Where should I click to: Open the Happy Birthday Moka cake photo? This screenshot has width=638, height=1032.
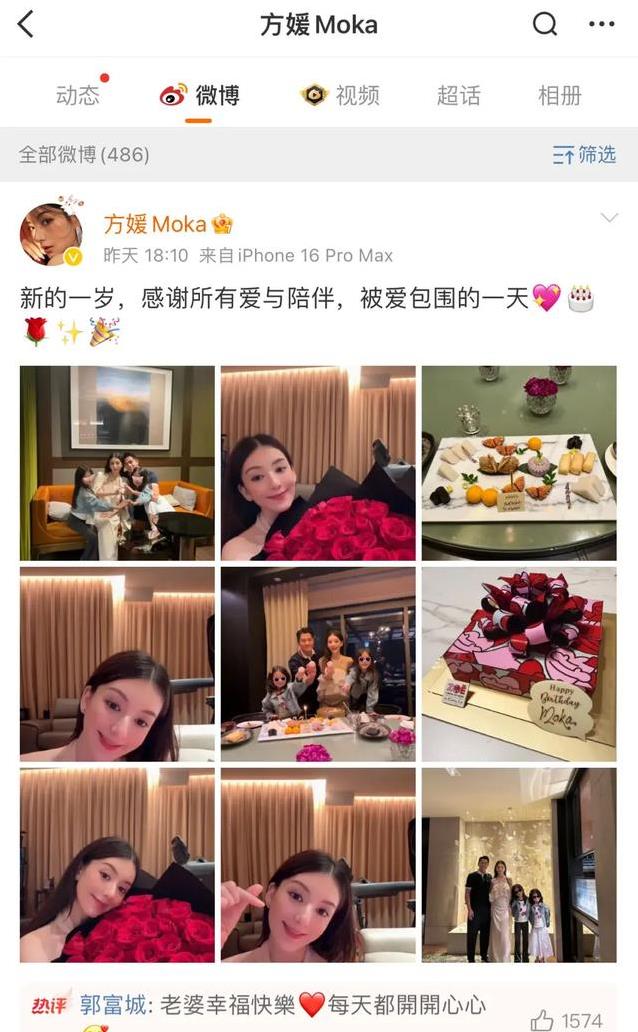[x=518, y=663]
